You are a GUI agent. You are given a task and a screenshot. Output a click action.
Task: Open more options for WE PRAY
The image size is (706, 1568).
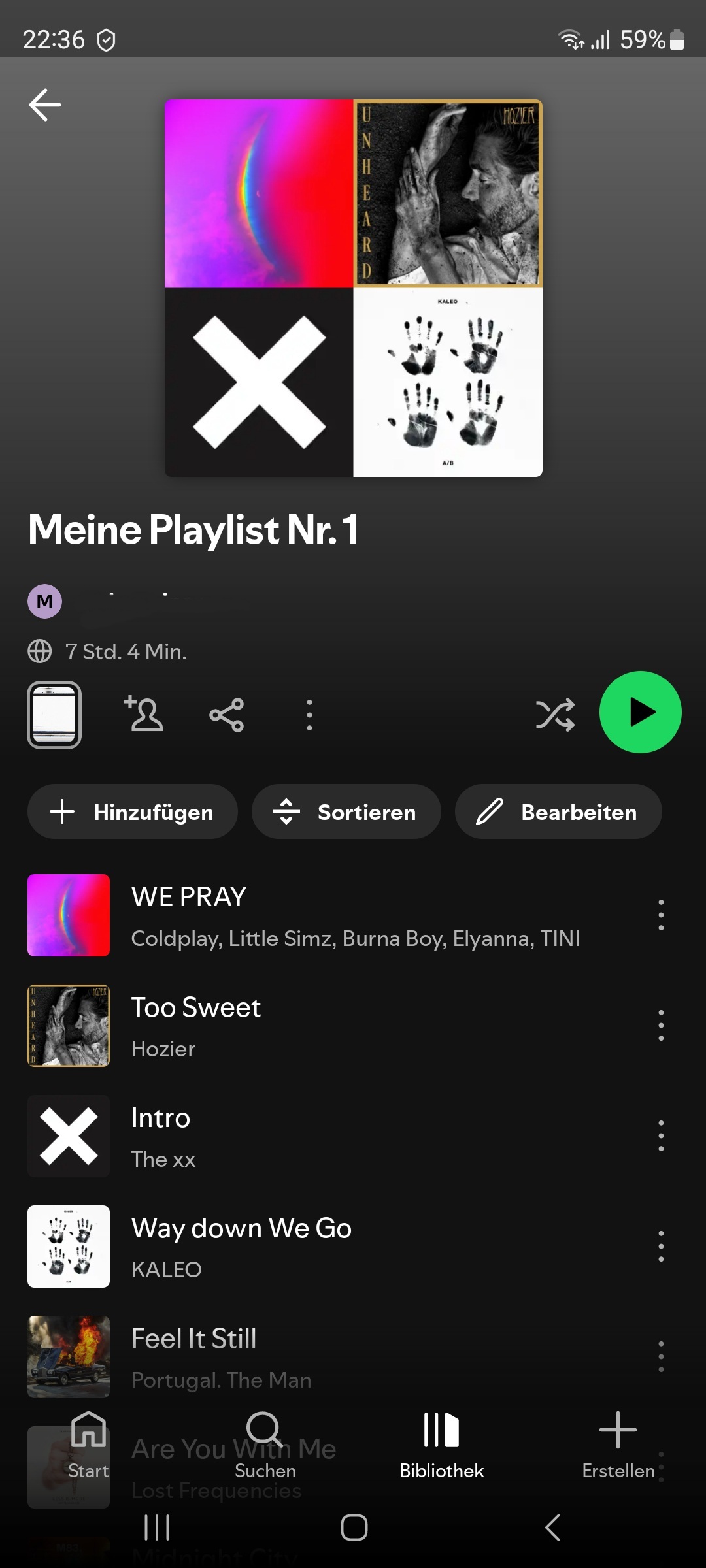click(x=661, y=915)
